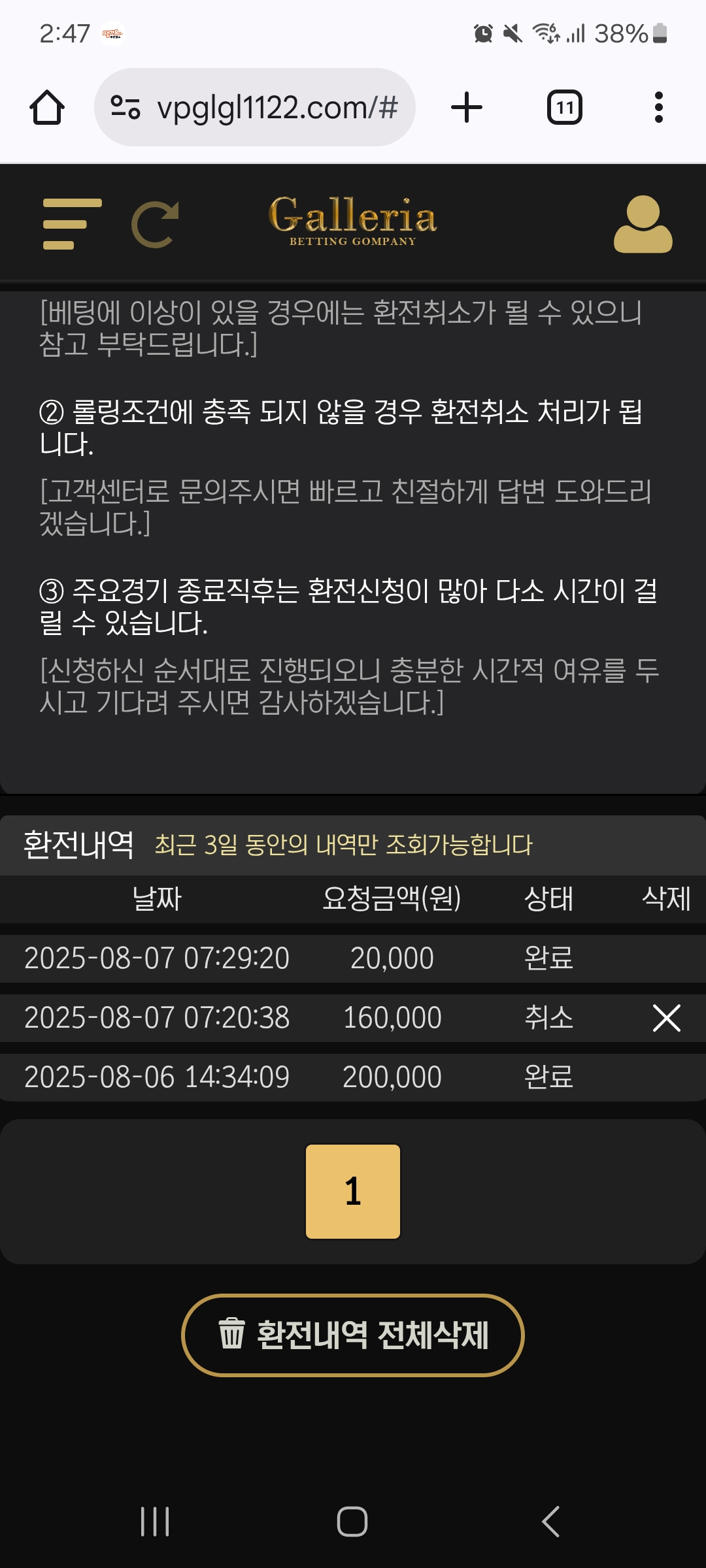Open a new browser tab
The height and width of the screenshot is (1568, 706).
[x=467, y=108]
